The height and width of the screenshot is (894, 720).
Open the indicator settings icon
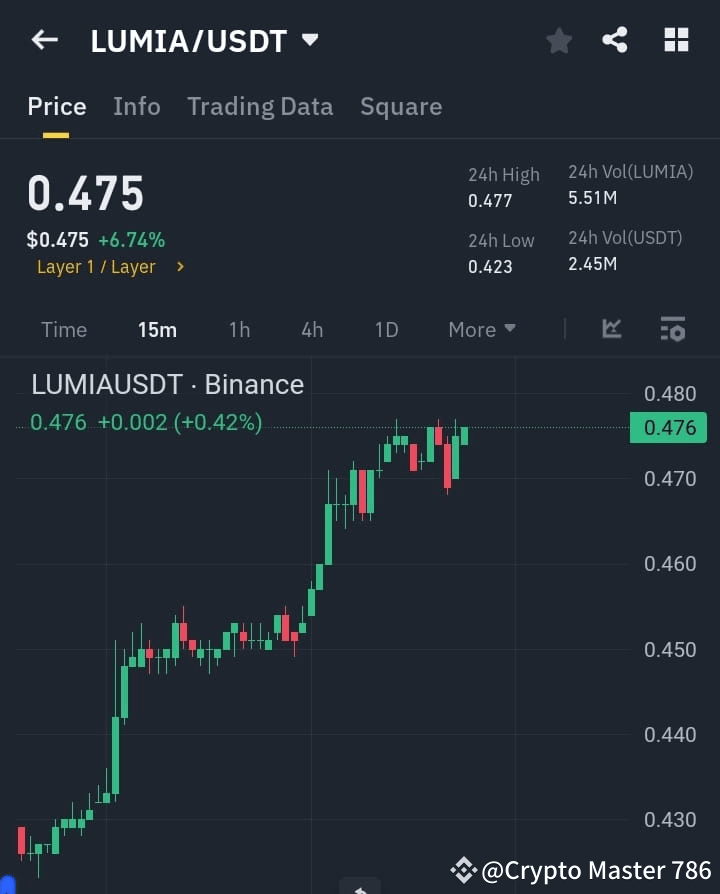coord(672,329)
